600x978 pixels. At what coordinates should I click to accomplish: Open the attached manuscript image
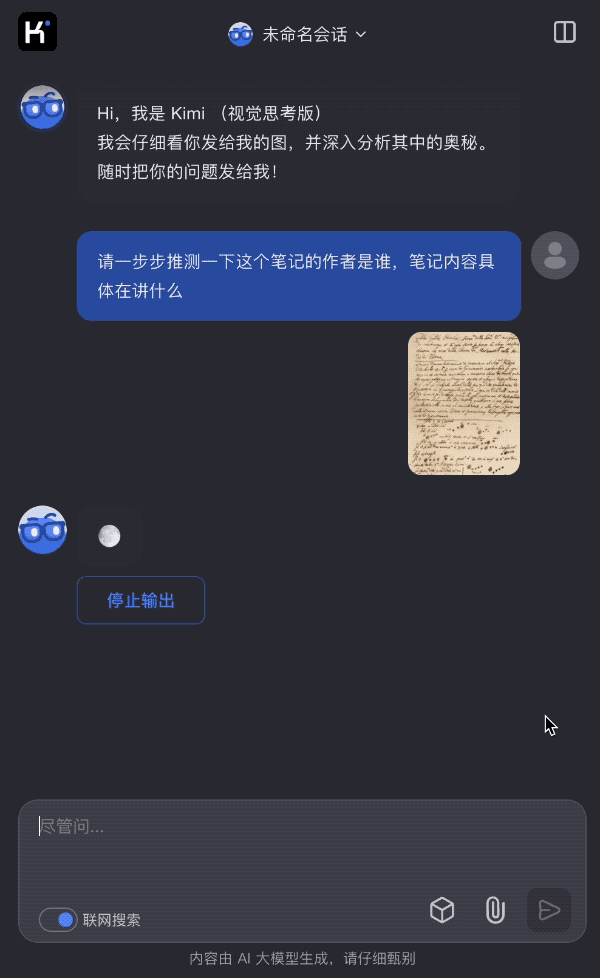click(x=464, y=403)
